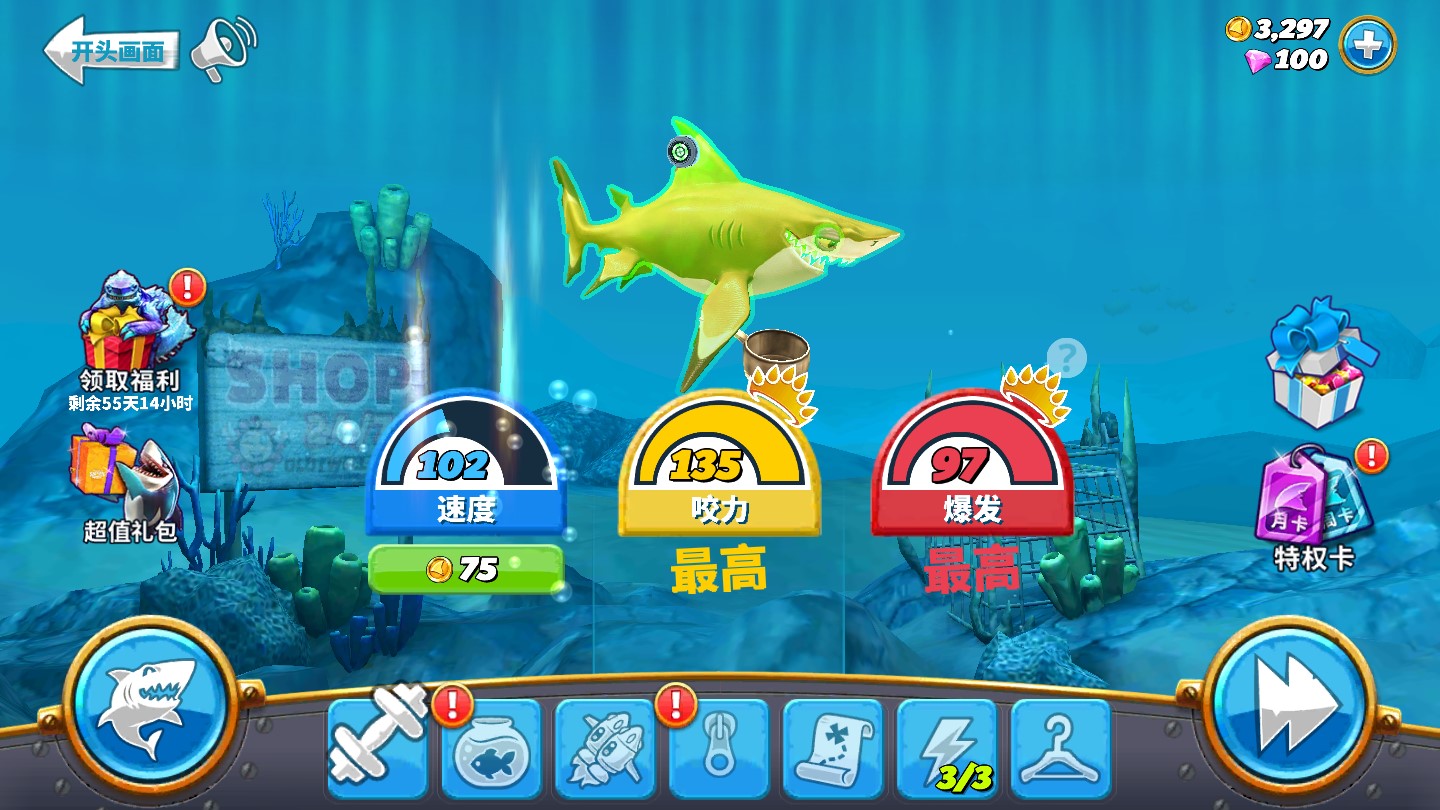This screenshot has width=1440, height=810.
Task: Open the megaphone announcements icon
Action: coord(222,48)
